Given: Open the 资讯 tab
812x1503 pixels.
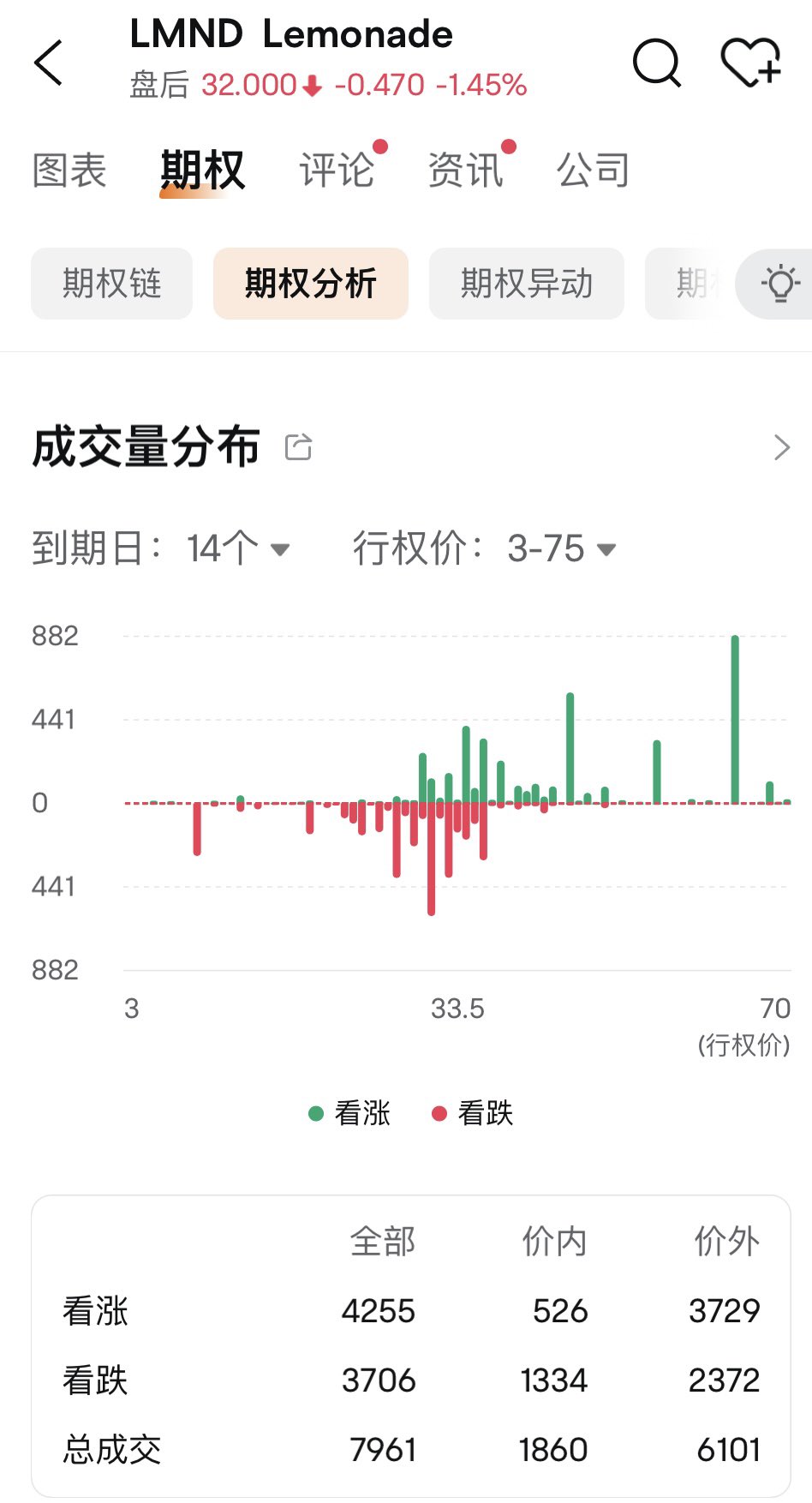Looking at the screenshot, I should tap(465, 170).
